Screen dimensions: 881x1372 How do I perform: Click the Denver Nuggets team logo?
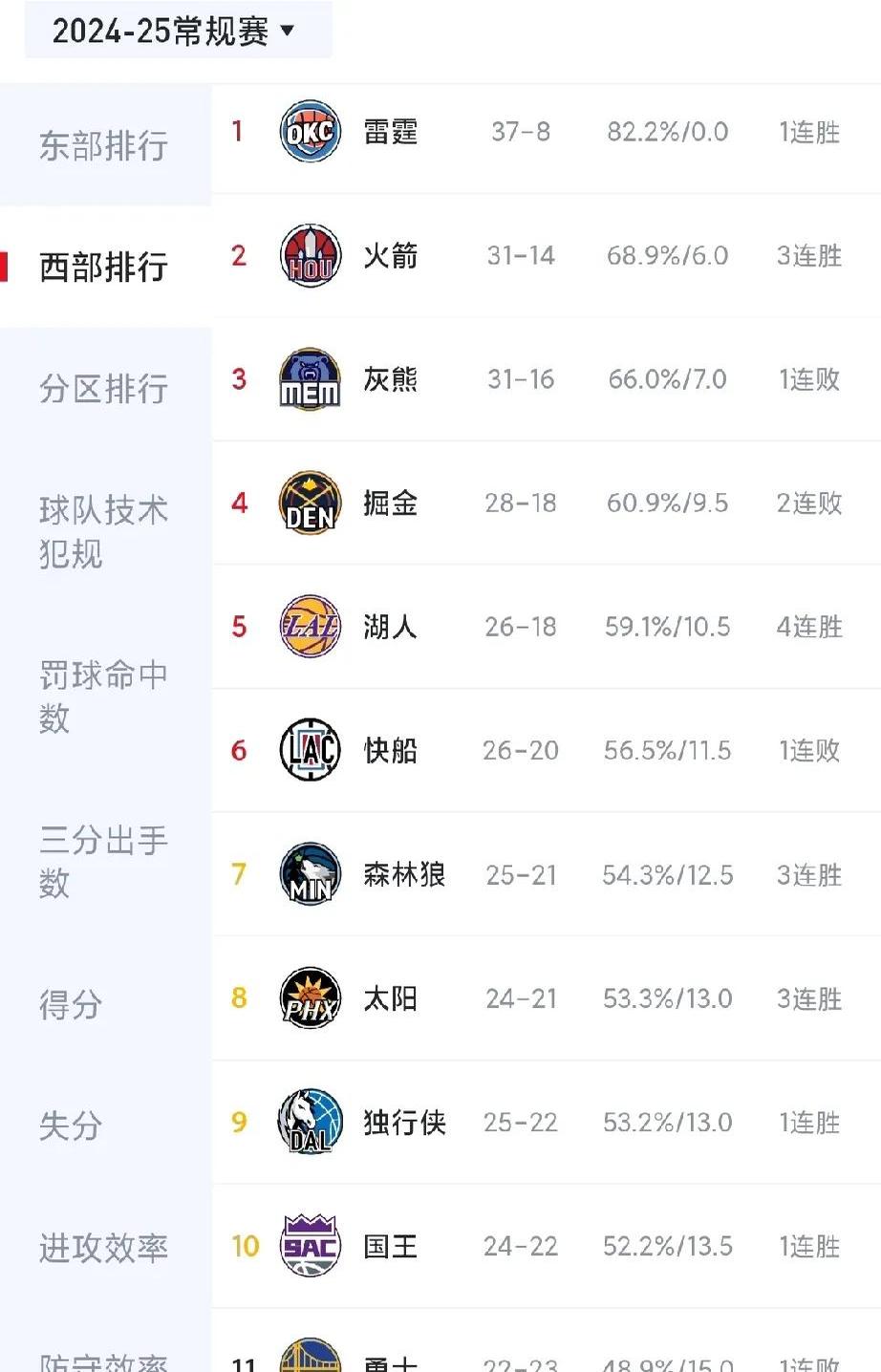click(x=309, y=504)
